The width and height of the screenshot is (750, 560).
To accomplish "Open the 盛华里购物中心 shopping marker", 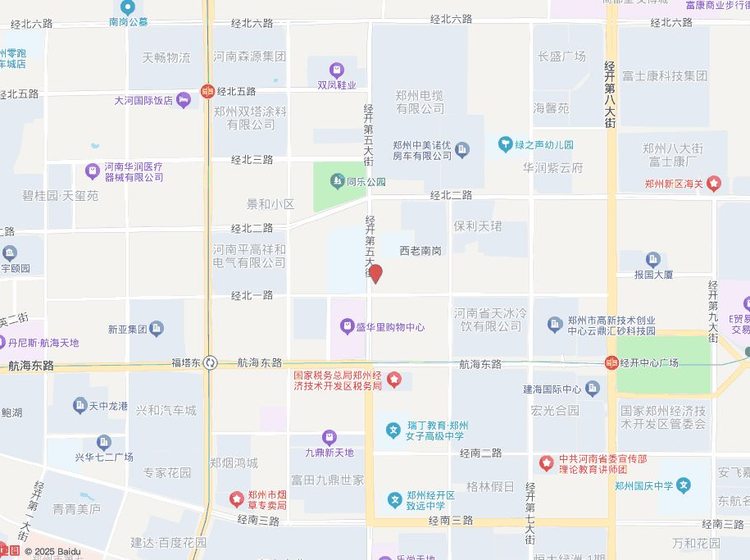I will (x=347, y=327).
